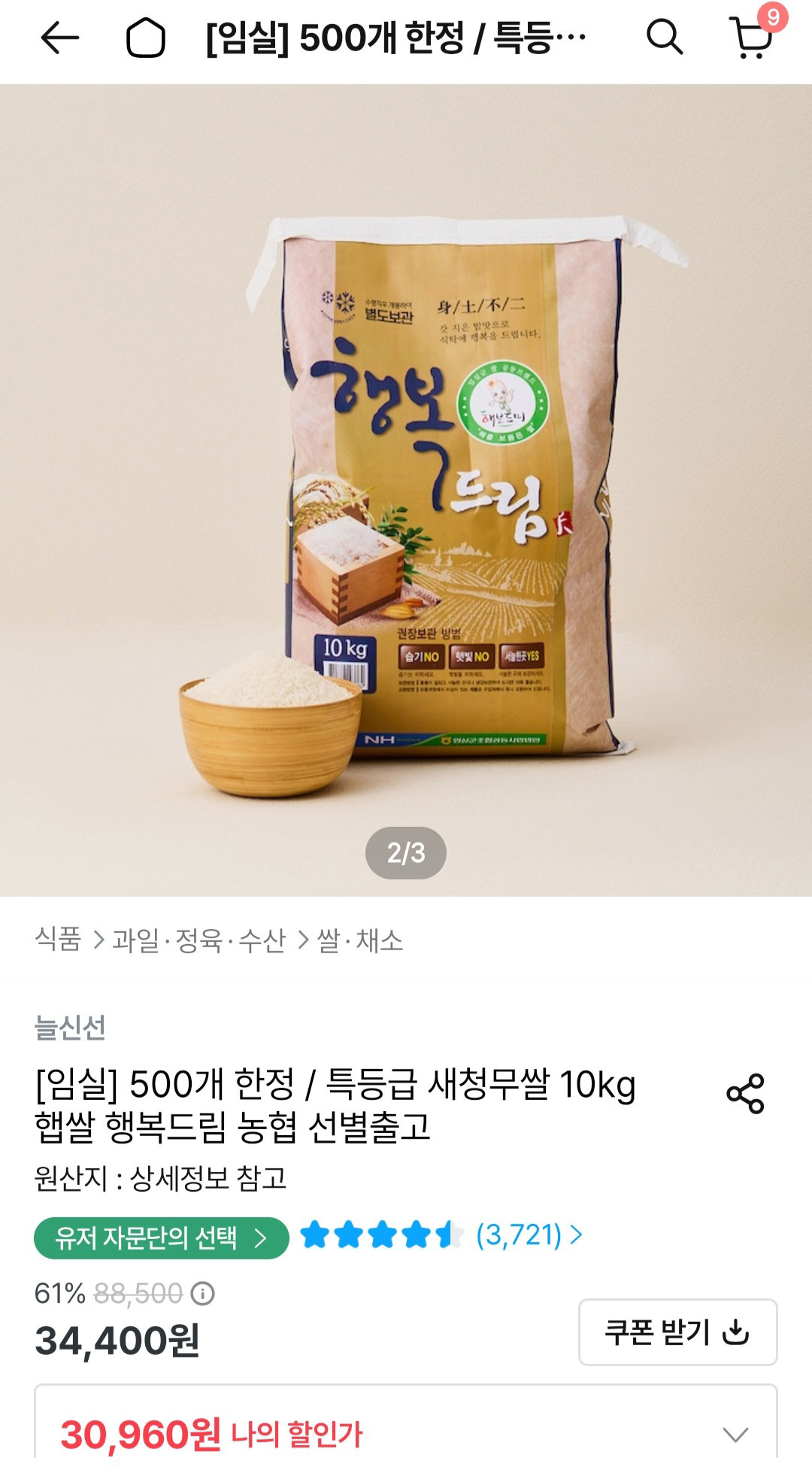
Task: Open the shopping cart with 9 items
Action: point(754,35)
